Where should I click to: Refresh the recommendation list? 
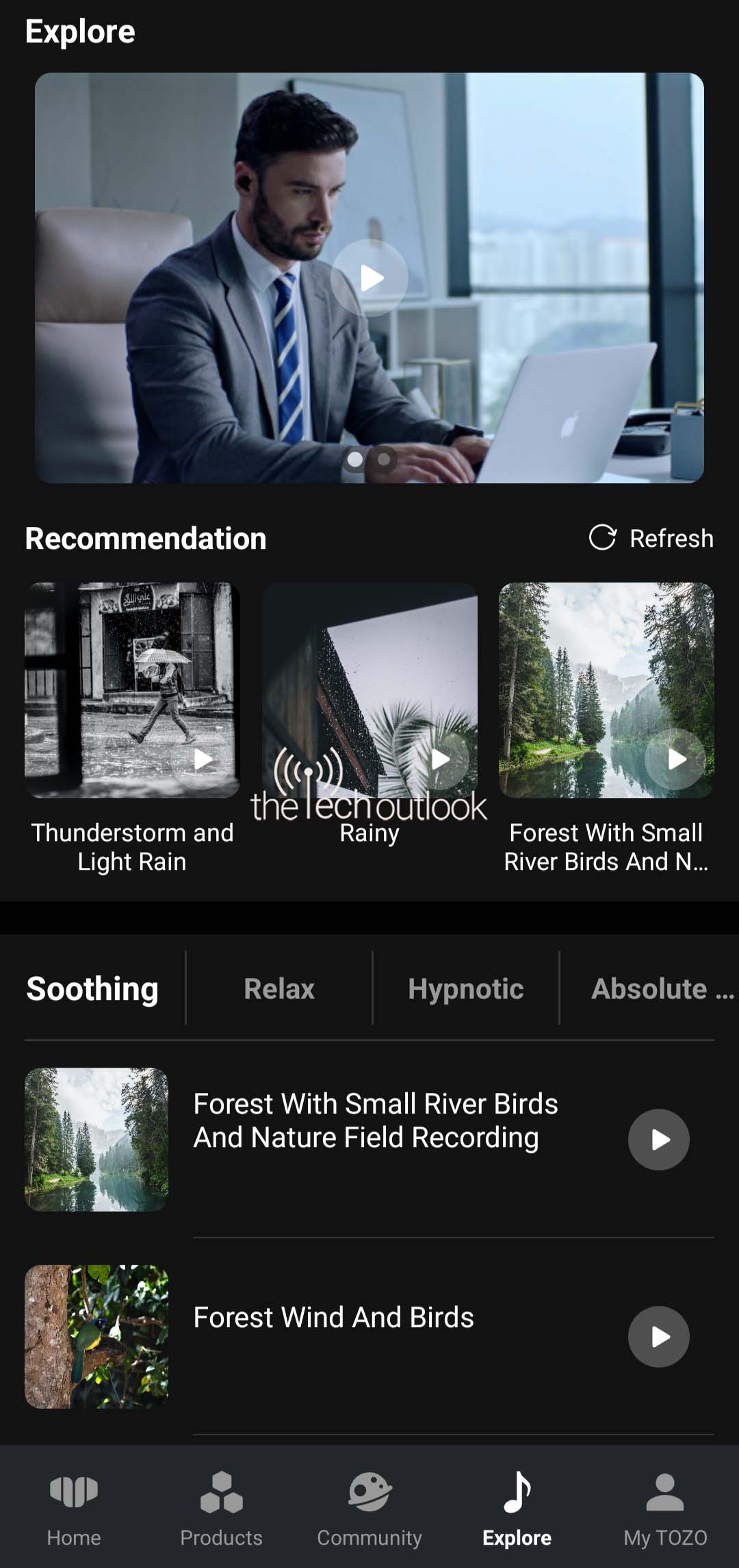tap(651, 538)
